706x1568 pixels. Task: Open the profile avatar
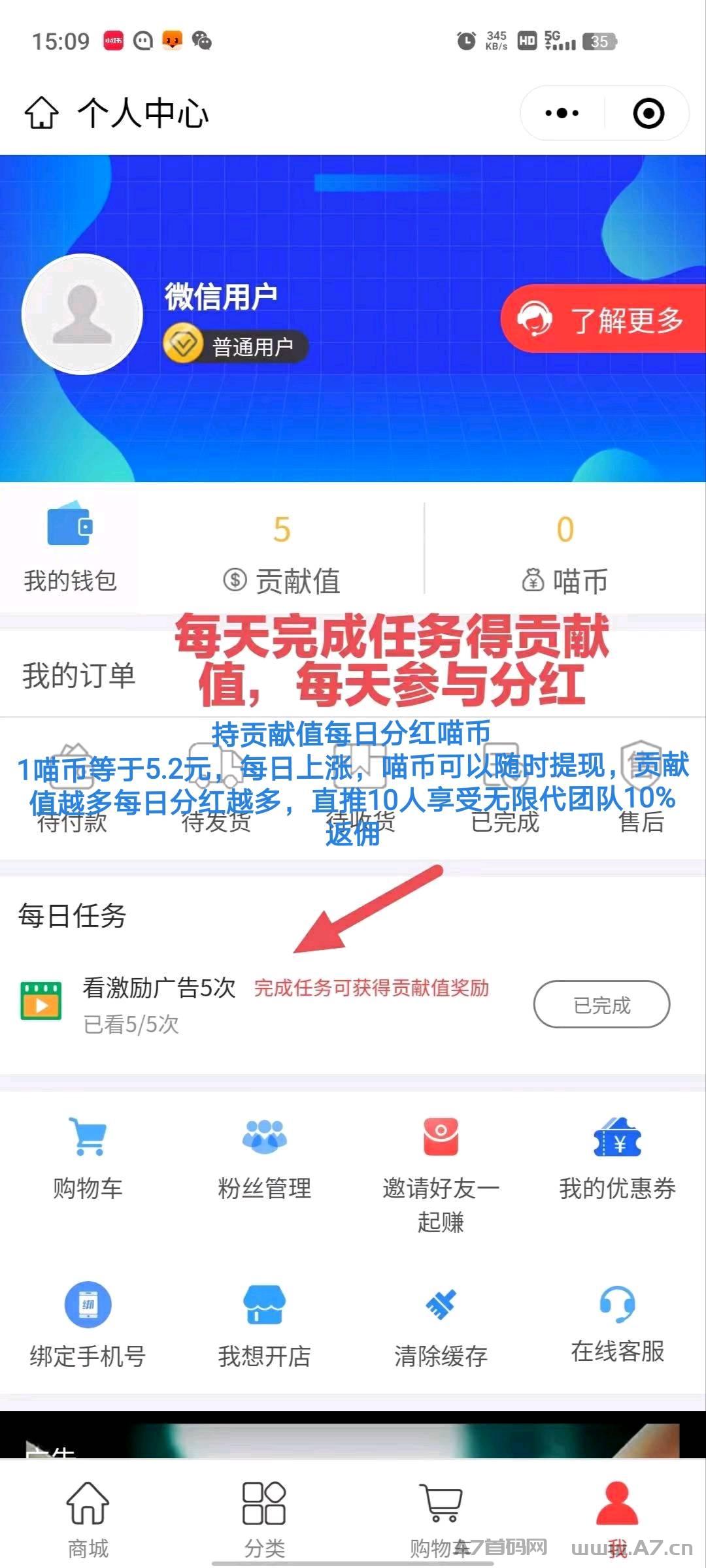pyautogui.click(x=82, y=314)
